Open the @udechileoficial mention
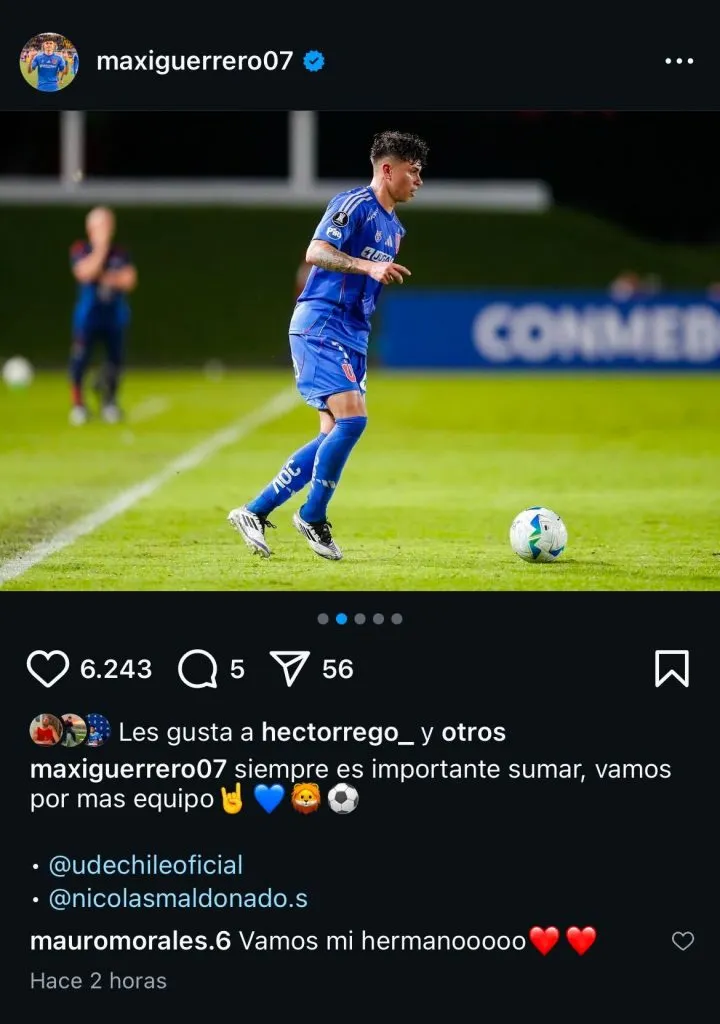720x1024 pixels. click(145, 865)
